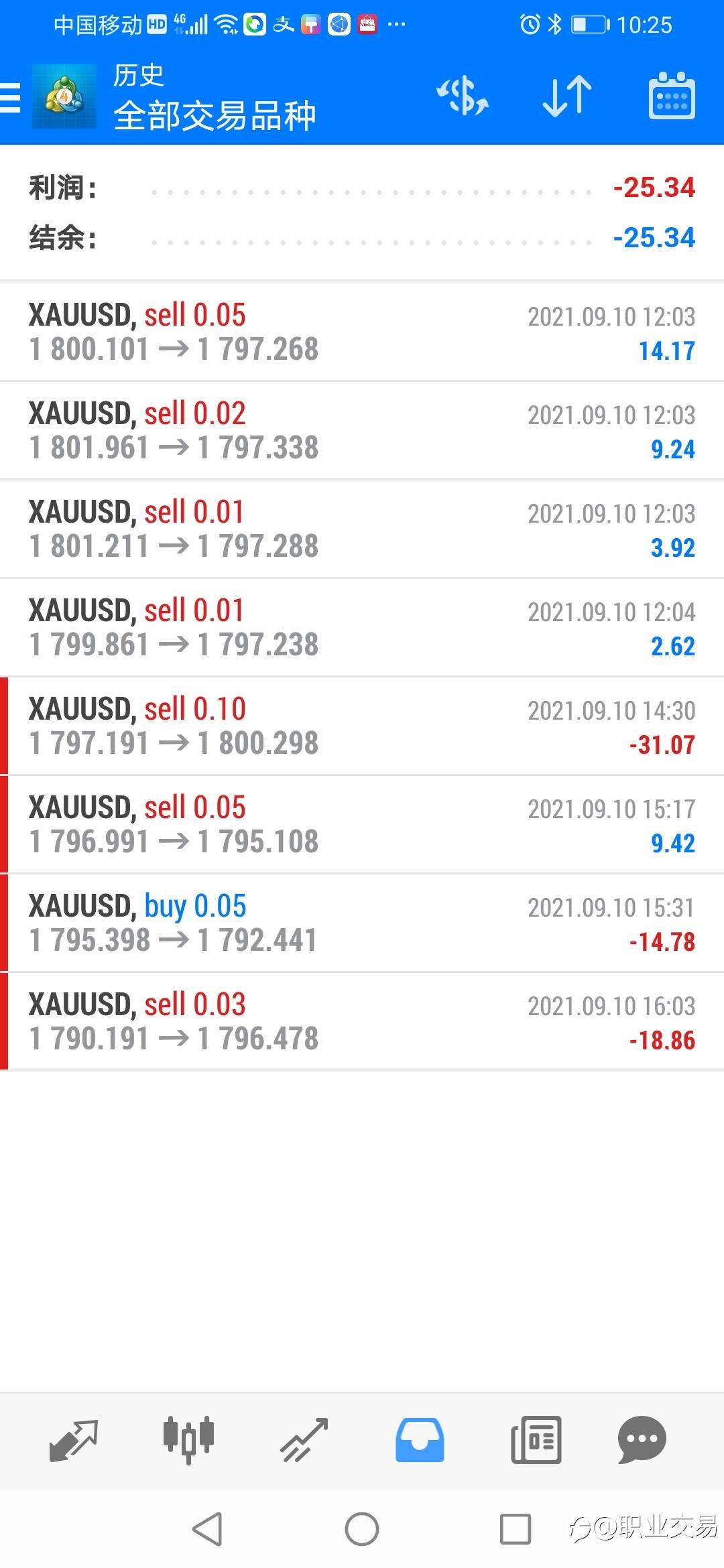Open the sell 0.10 trade with loss -31.07
724x1568 pixels.
(x=362, y=726)
